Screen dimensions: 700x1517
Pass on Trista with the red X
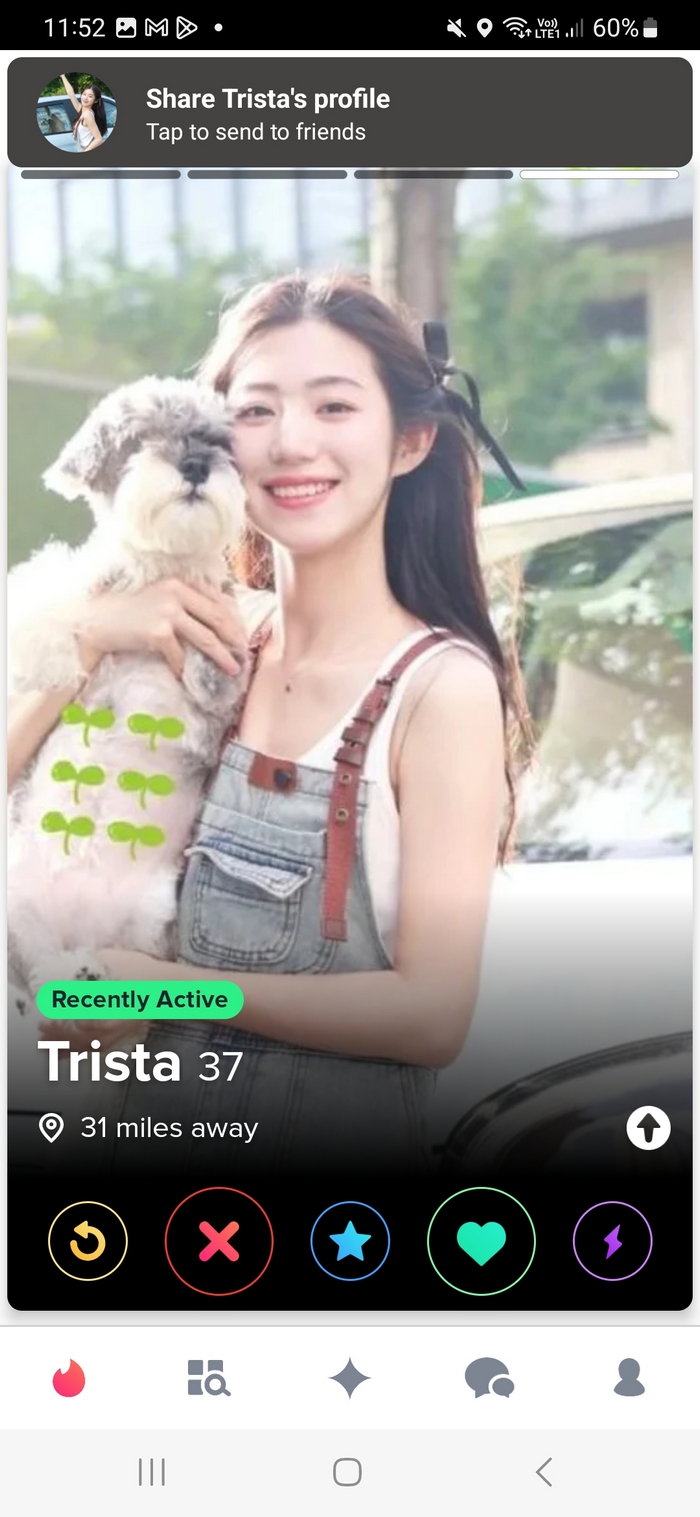pyautogui.click(x=219, y=1241)
